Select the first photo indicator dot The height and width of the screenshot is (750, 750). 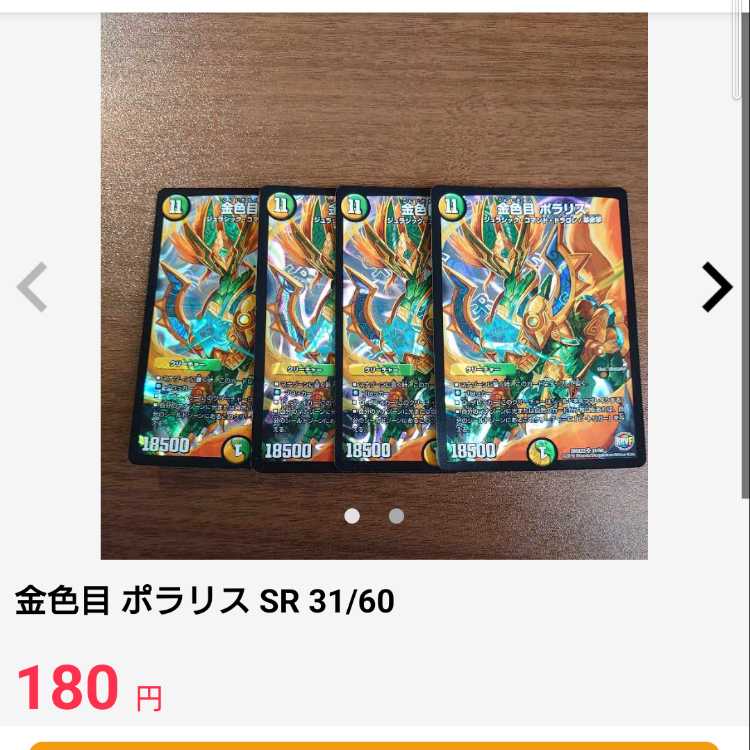(x=352, y=516)
